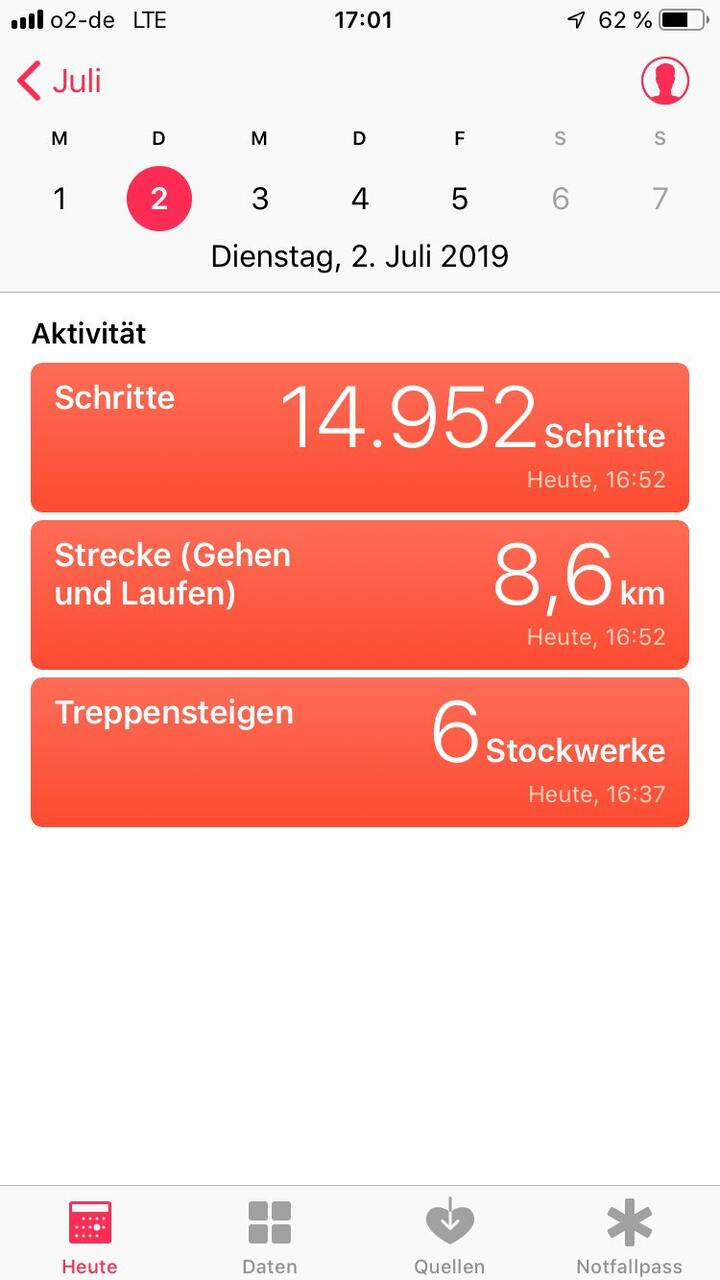Select Wednesday the 3rd
This screenshot has width=720, height=1280.
260,199
